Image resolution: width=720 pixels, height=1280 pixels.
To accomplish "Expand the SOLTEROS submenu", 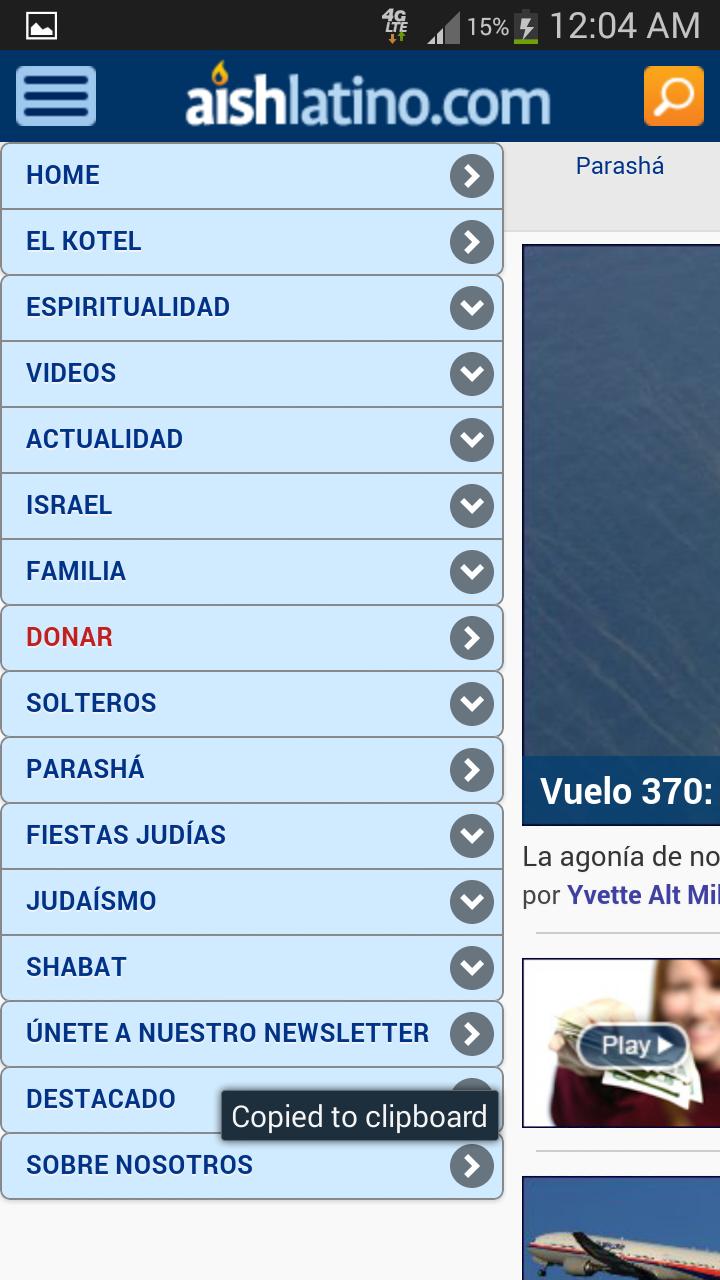I will tap(471, 704).
